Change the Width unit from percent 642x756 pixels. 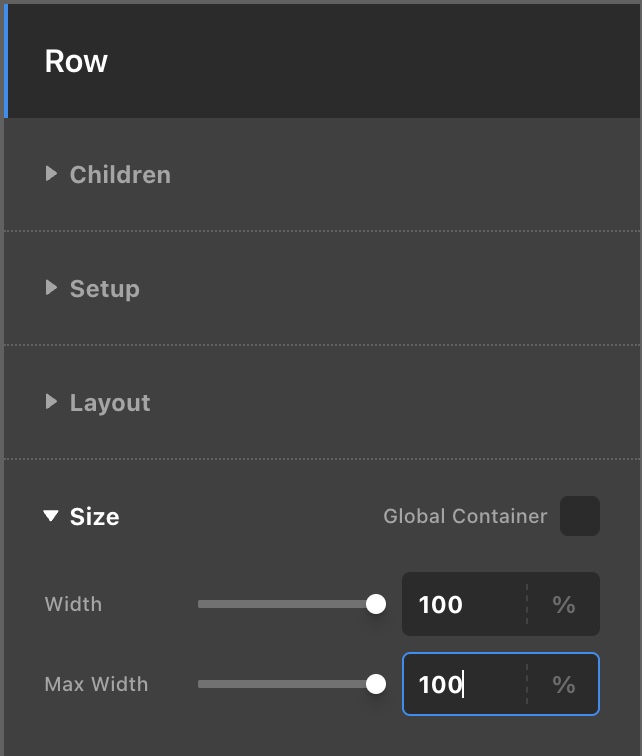tap(563, 604)
